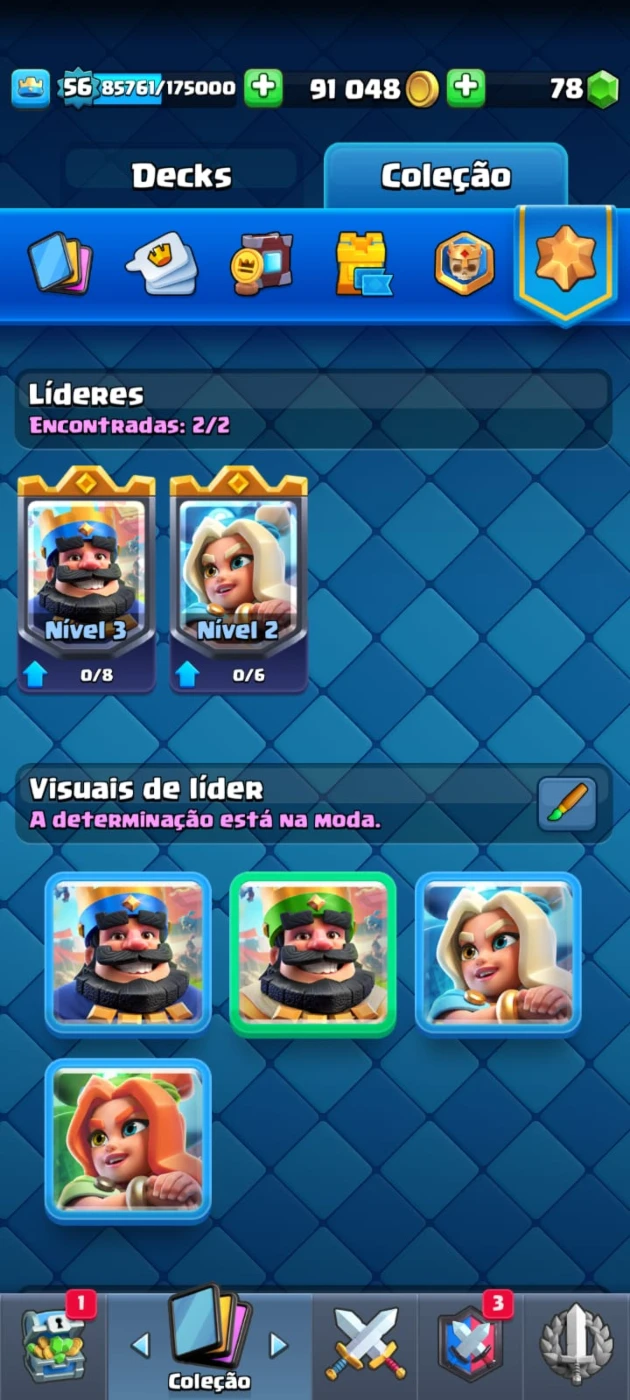Tap the paintbrush edit button for leader visuals
Screen dimensions: 630x1400
point(567,803)
